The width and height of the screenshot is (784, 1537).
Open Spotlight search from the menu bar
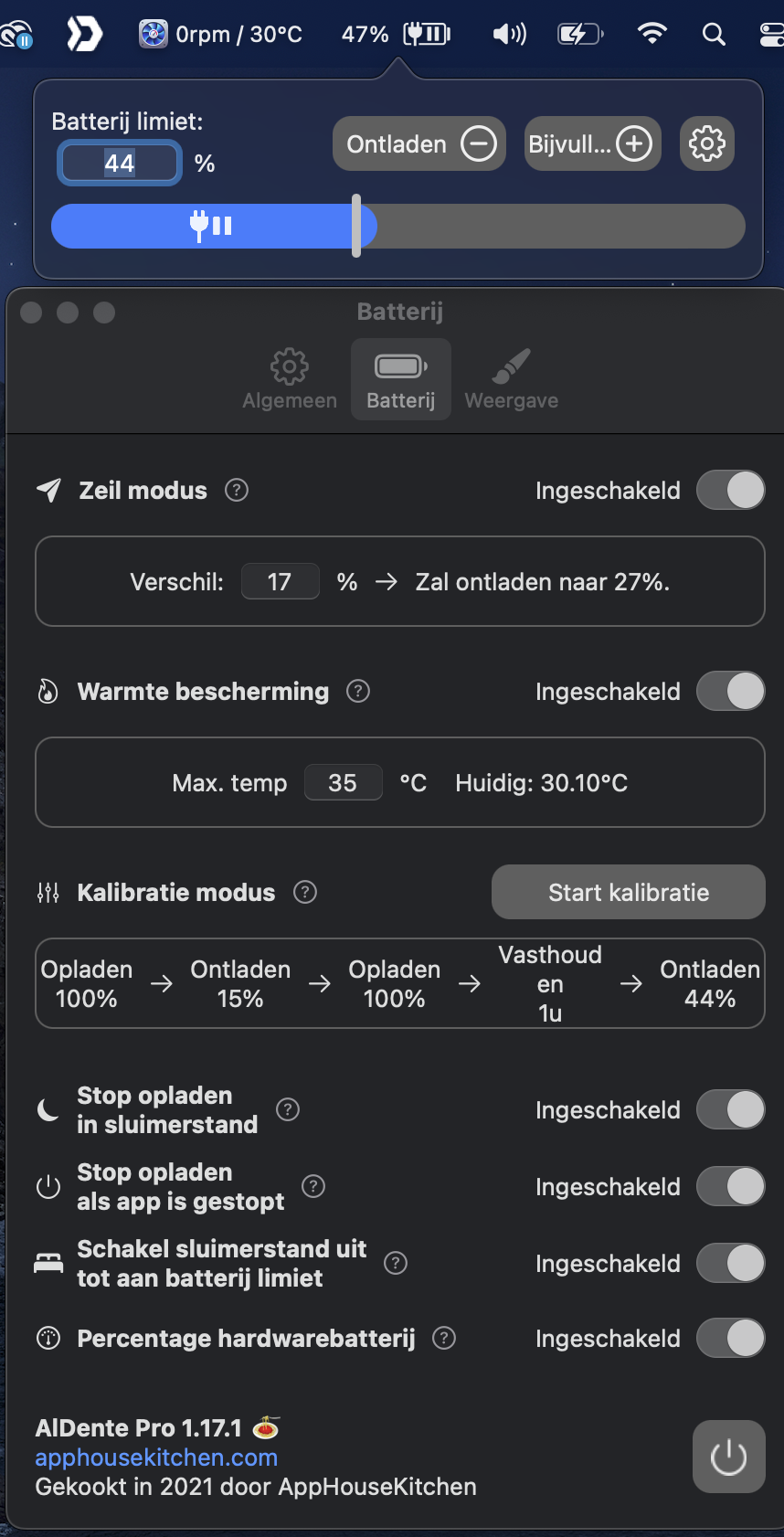(713, 34)
